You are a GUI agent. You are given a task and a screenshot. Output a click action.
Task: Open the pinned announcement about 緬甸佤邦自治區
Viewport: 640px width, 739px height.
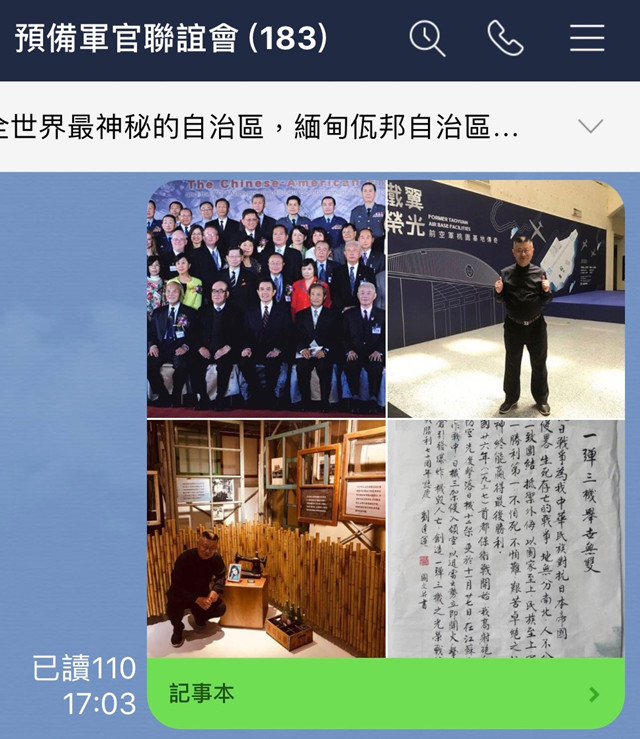coord(270,127)
